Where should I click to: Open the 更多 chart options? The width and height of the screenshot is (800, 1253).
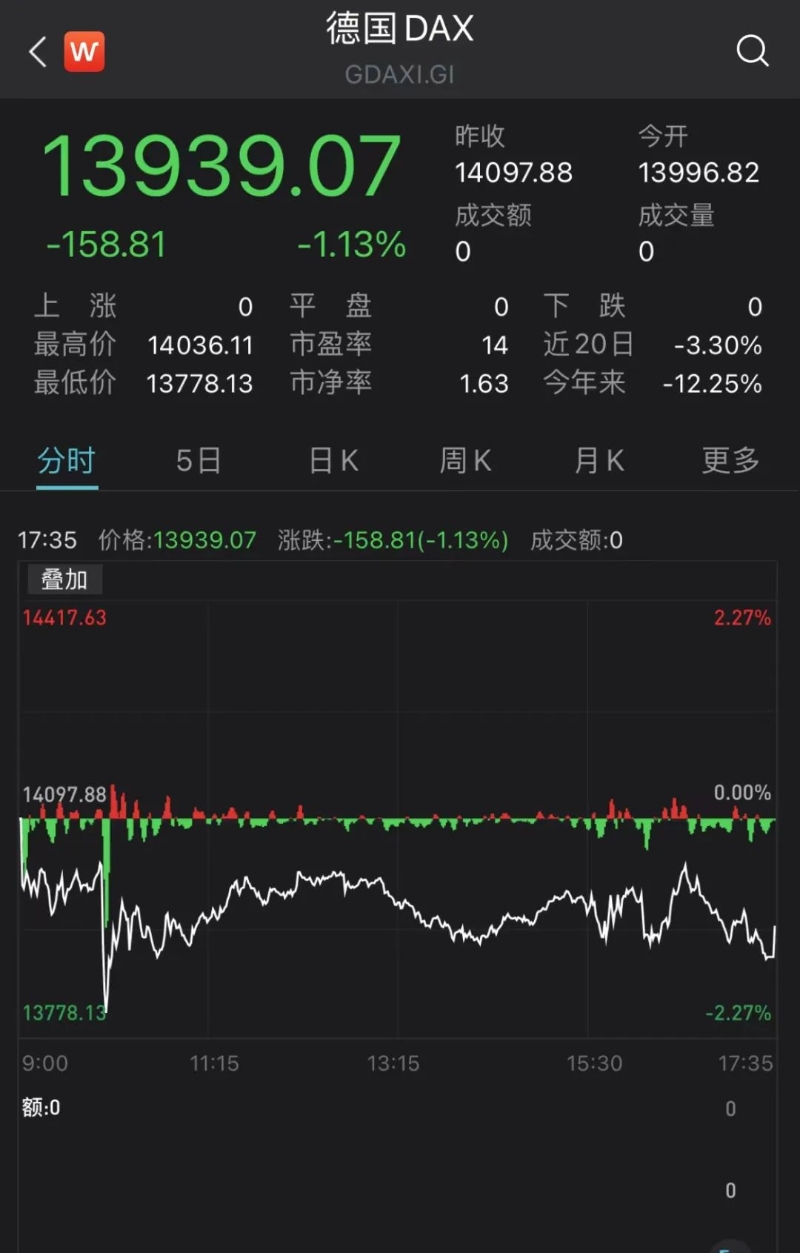730,461
